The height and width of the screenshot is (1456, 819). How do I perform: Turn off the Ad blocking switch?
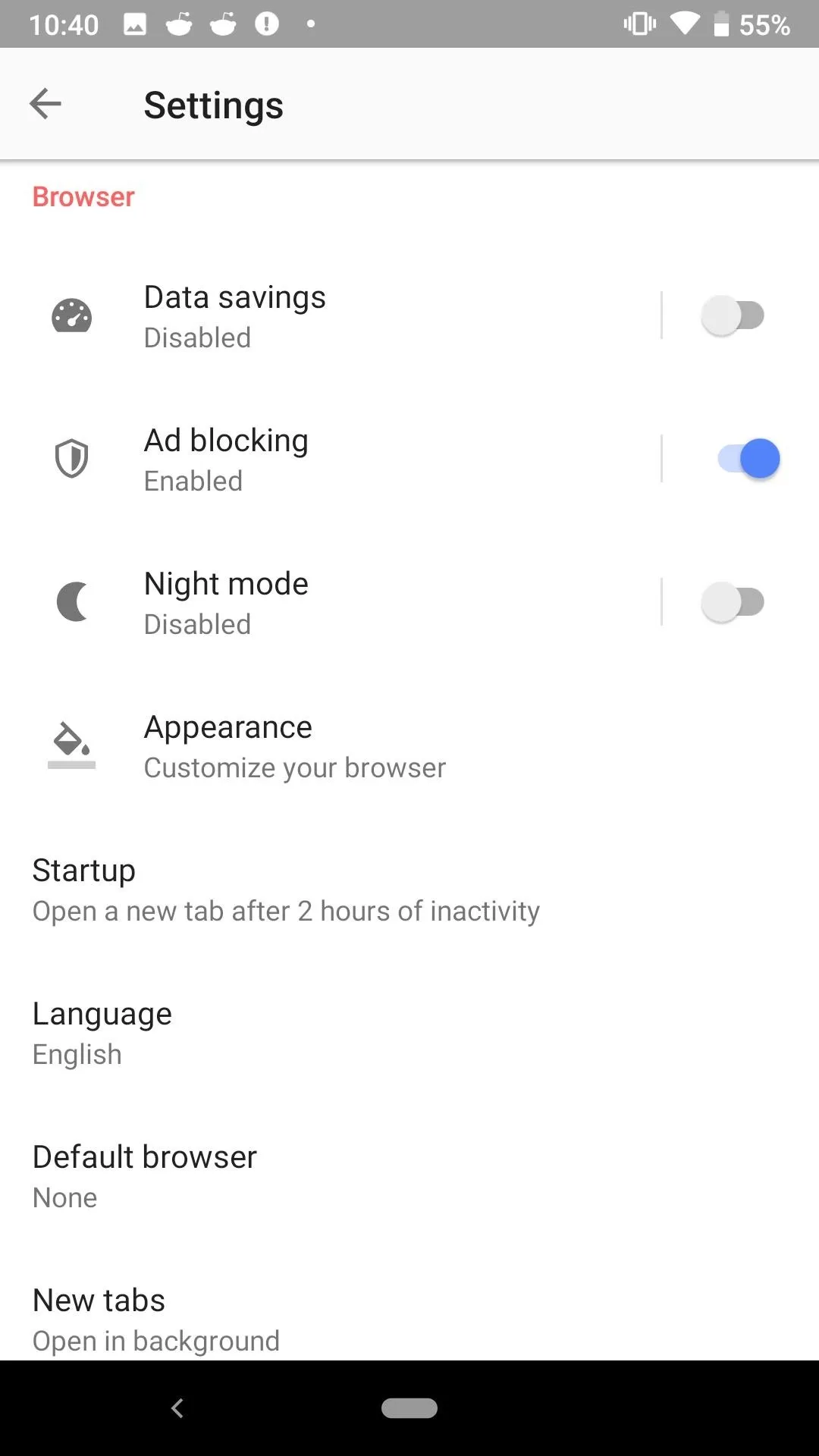(749, 459)
